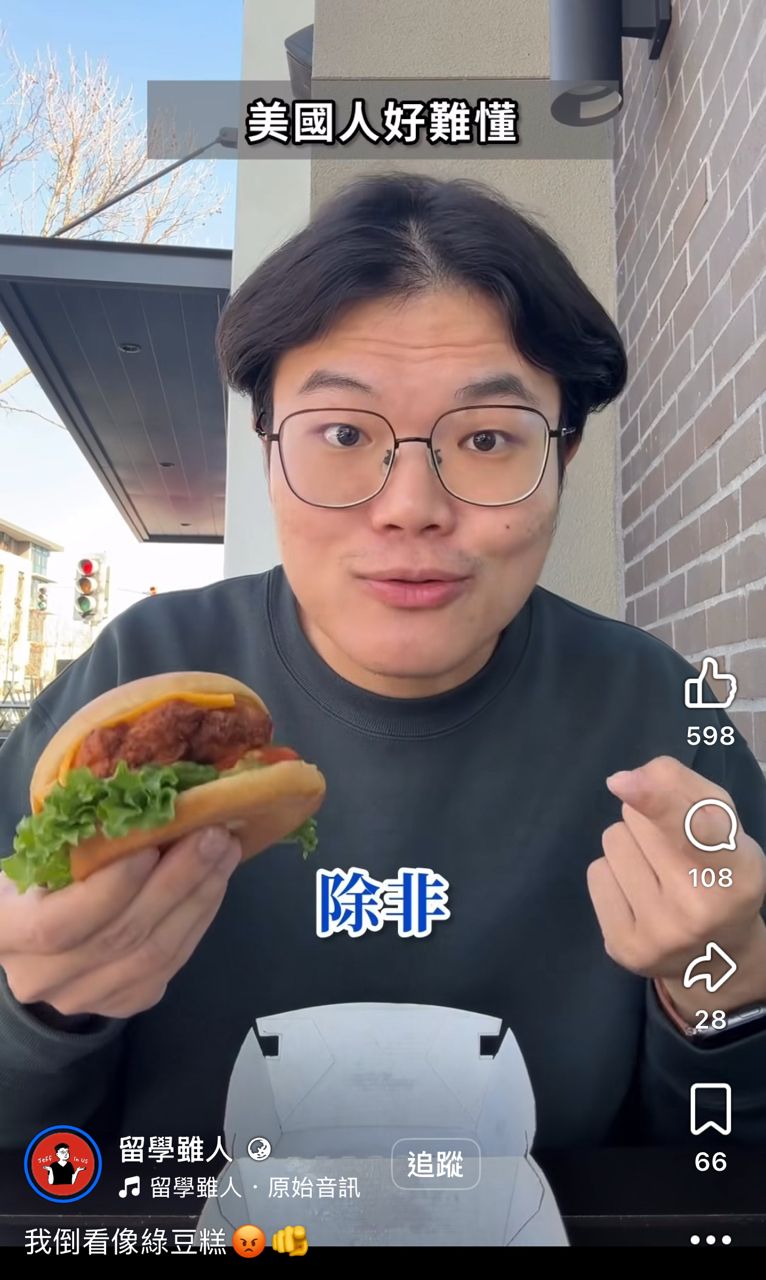Tap the 追蹤 button to follow

[435, 1164]
